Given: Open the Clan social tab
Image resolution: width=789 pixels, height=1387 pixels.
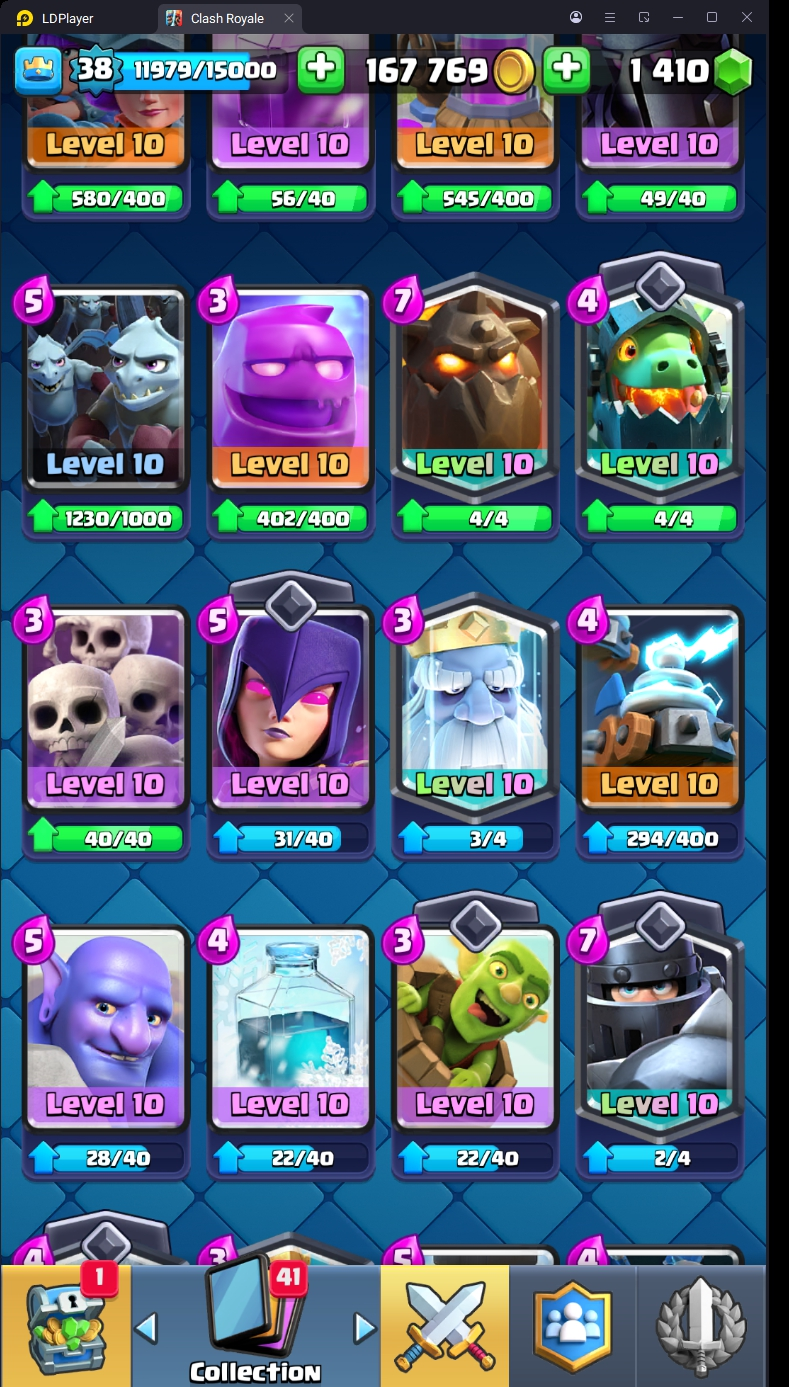Looking at the screenshot, I should [572, 1326].
